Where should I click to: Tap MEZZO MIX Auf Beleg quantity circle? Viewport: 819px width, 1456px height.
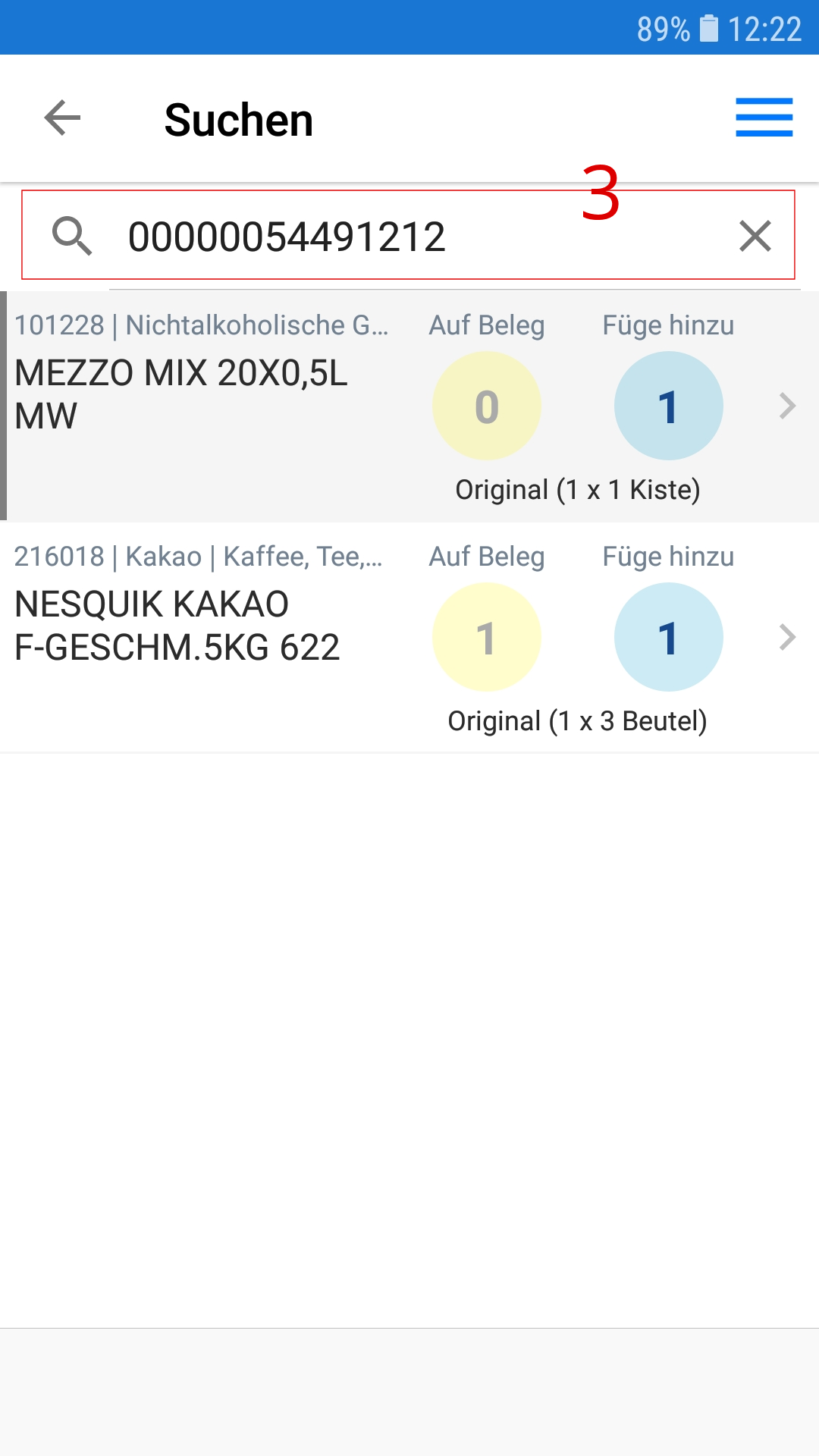[x=486, y=406]
